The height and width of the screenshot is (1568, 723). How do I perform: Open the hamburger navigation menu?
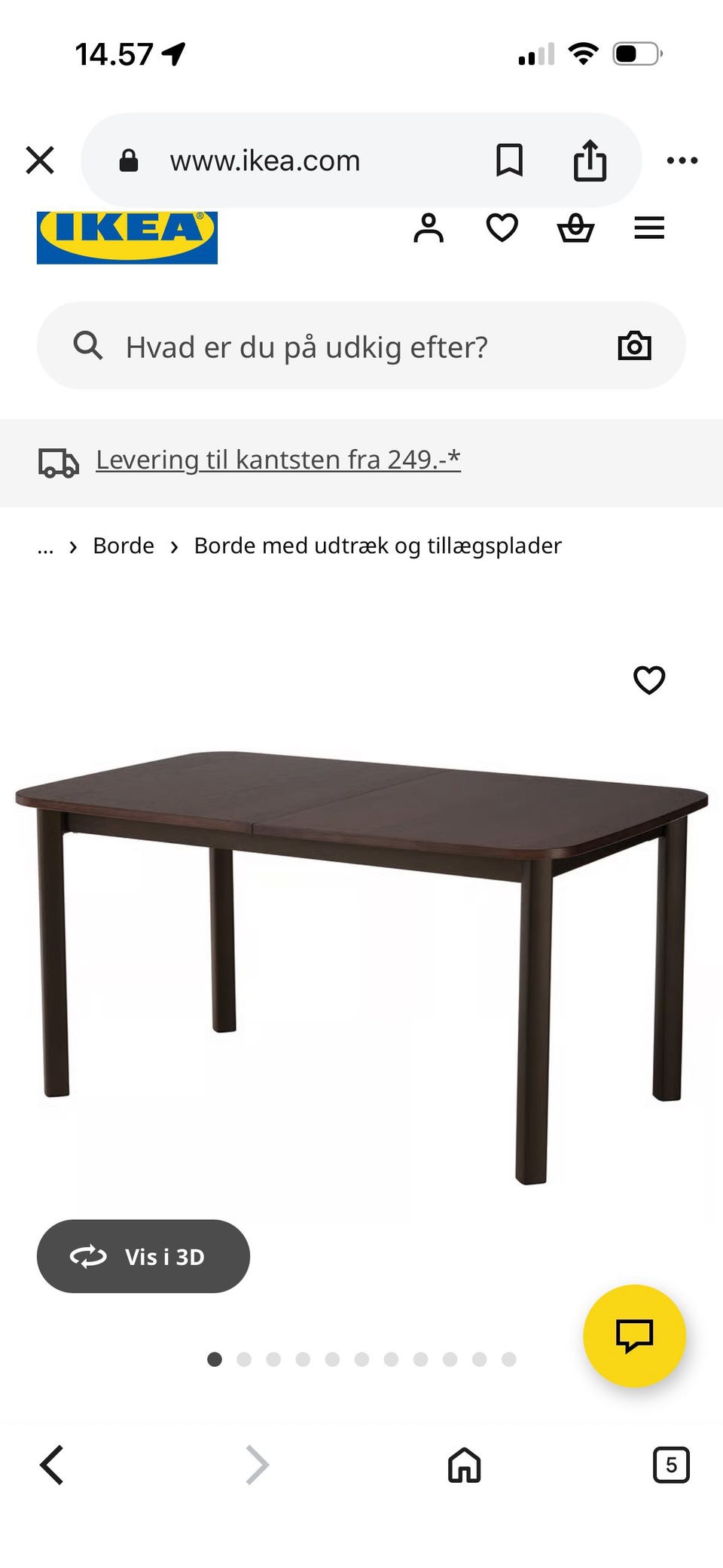pyautogui.click(x=648, y=228)
